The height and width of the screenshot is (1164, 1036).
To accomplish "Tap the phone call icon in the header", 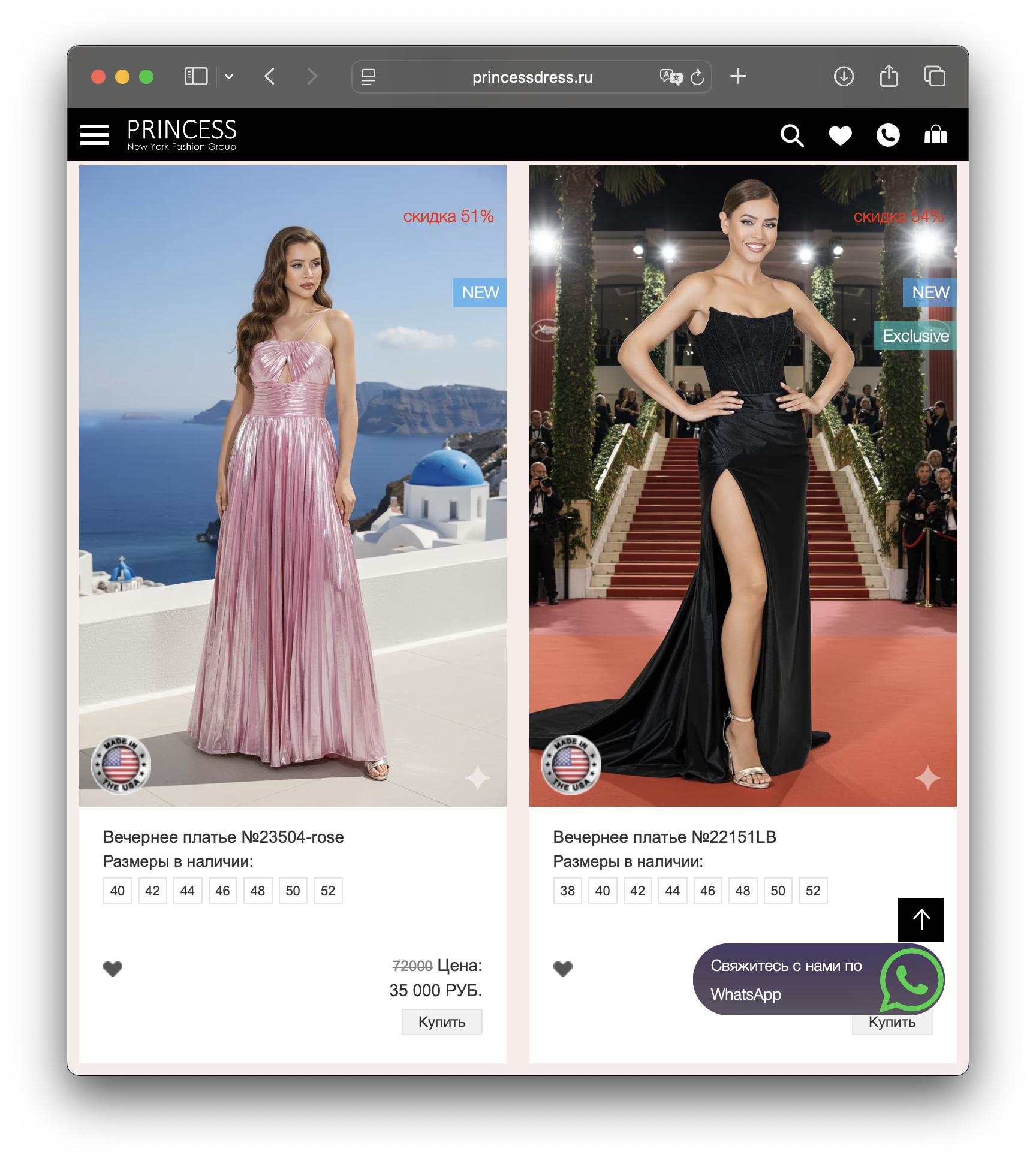I will (887, 135).
